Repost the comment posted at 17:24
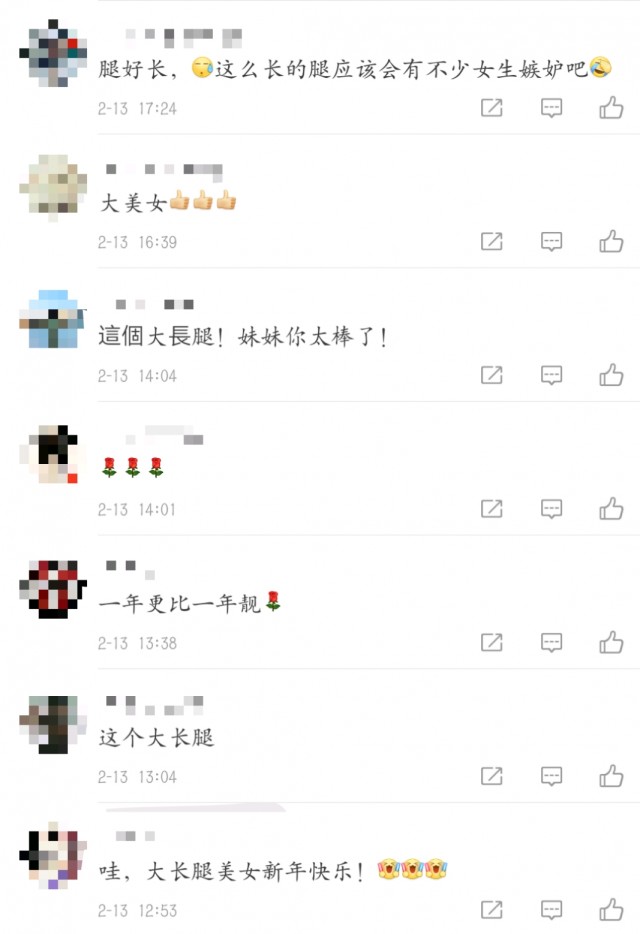Viewport: 640px width, 934px height. tap(491, 108)
